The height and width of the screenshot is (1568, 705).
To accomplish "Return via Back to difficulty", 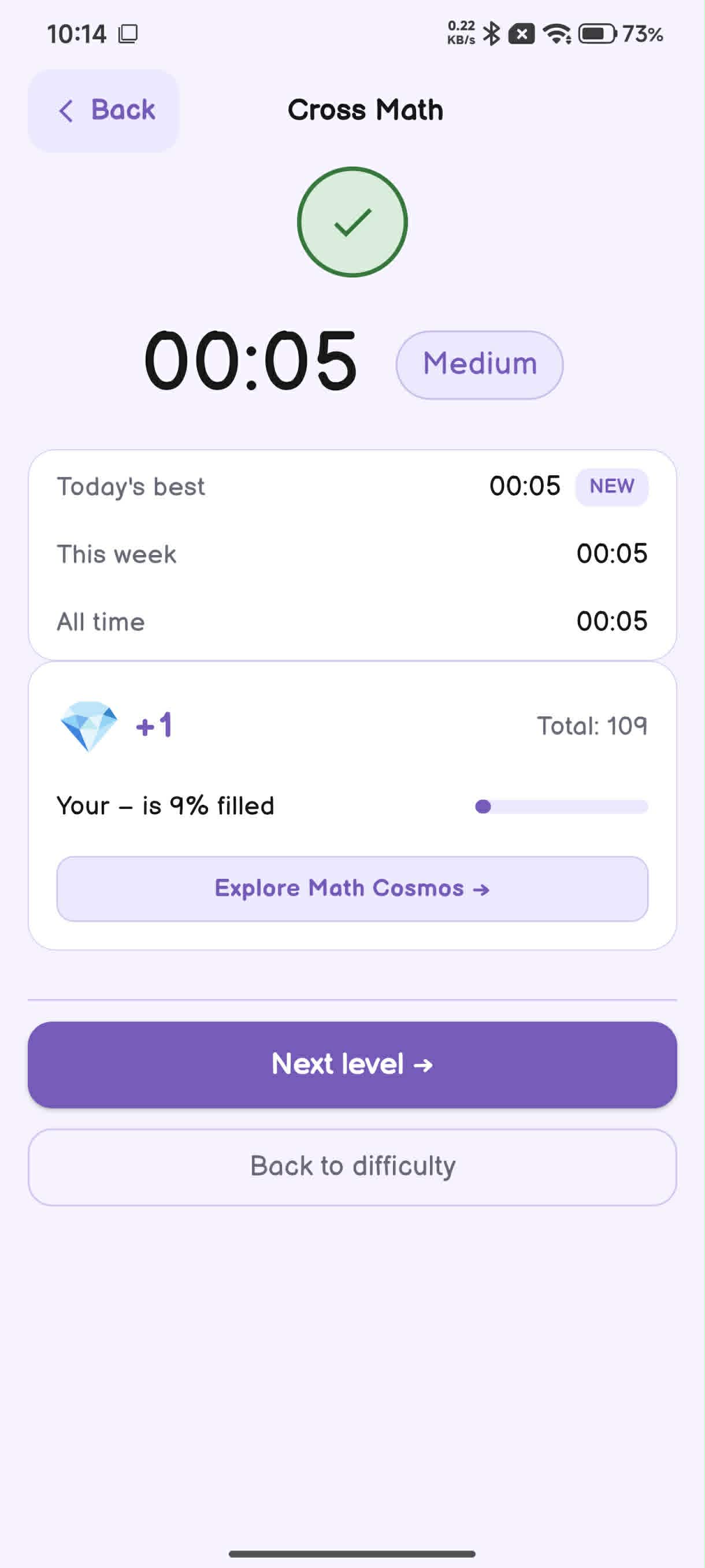I will point(352,1166).
